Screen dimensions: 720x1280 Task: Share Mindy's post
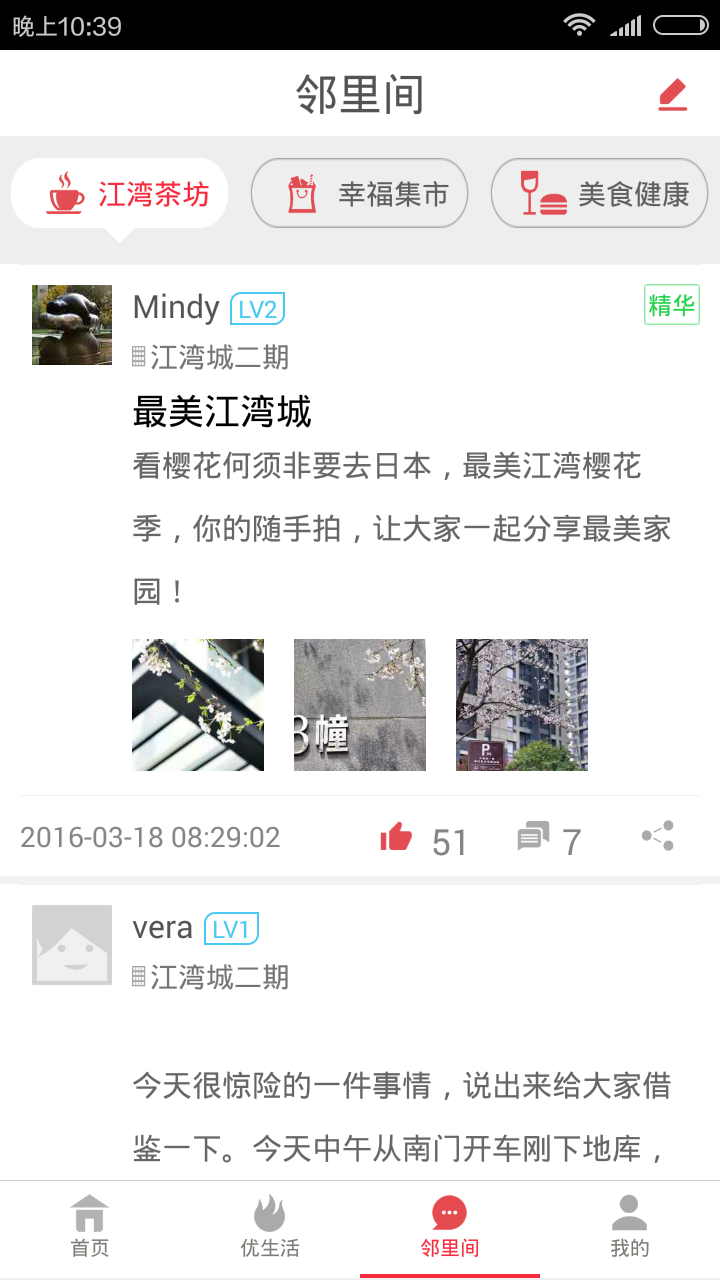coord(657,836)
